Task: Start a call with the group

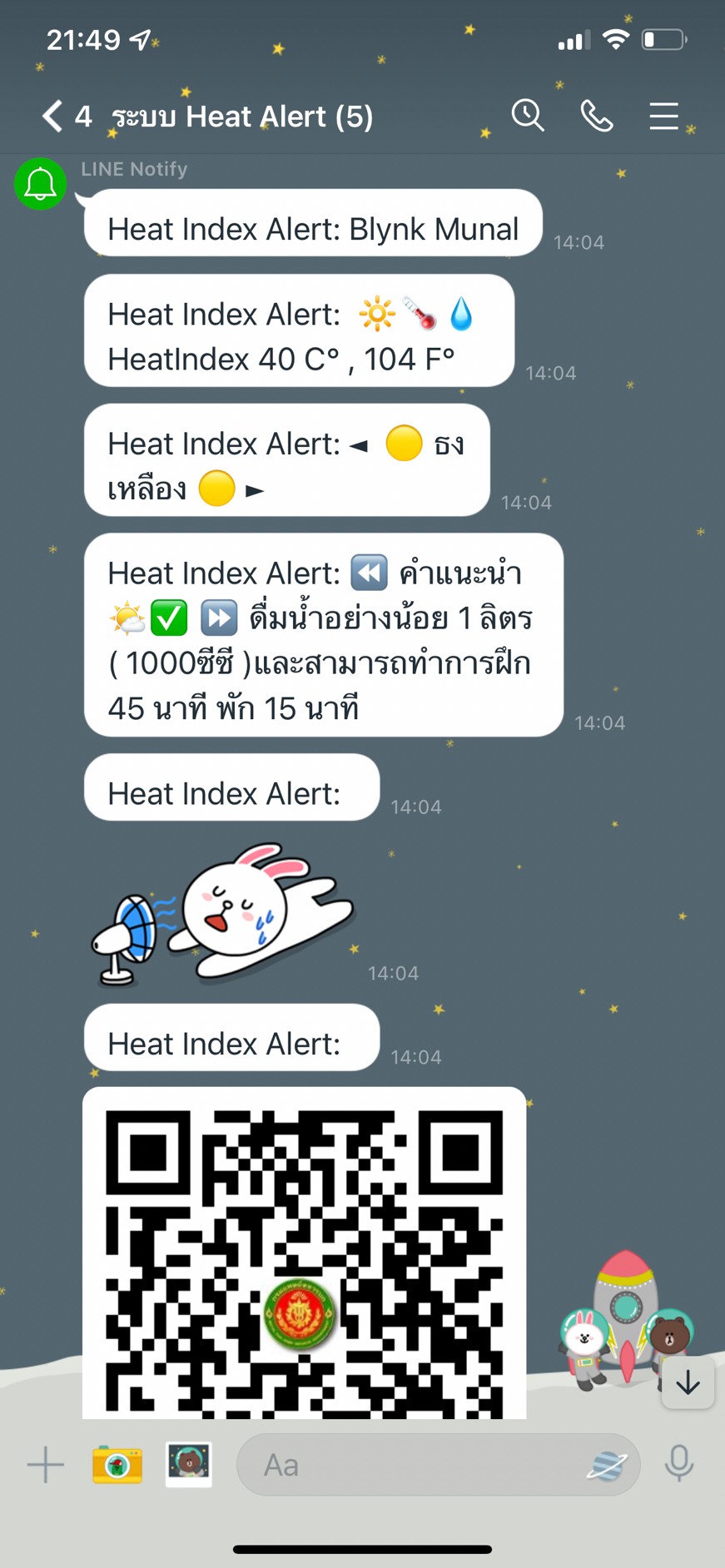Action: (x=596, y=116)
